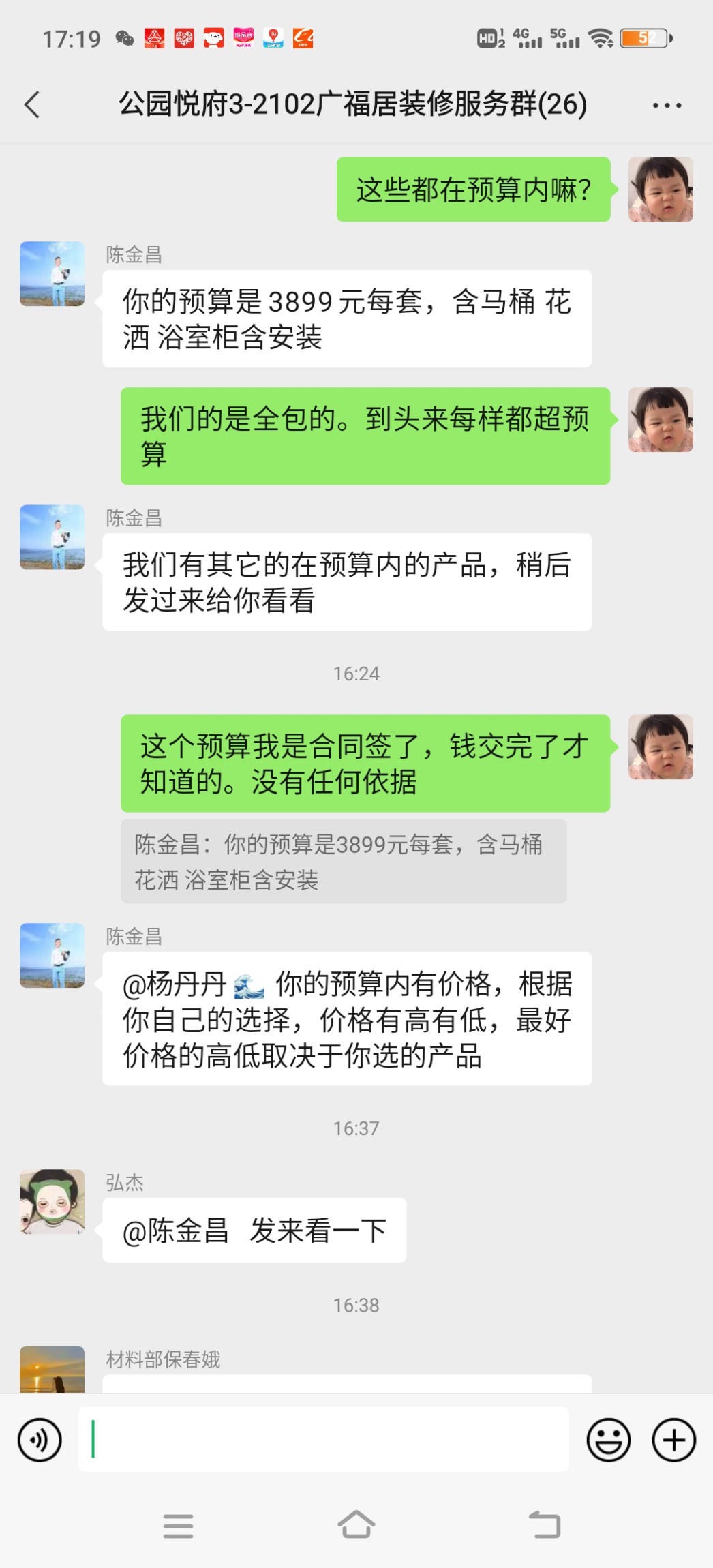The height and width of the screenshot is (1568, 713).
Task: Go to the phone home screen
Action: [356, 1525]
